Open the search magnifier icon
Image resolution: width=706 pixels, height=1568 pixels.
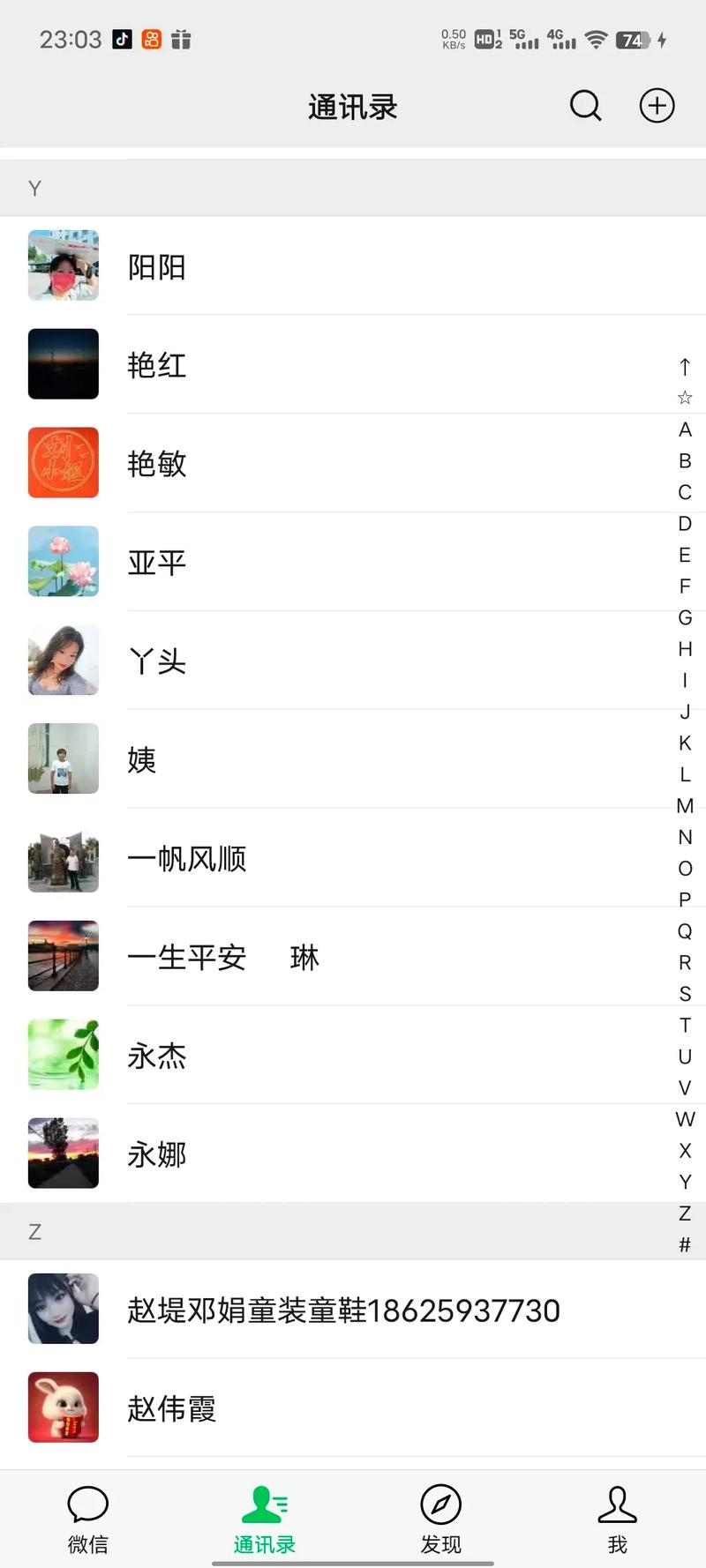point(585,106)
